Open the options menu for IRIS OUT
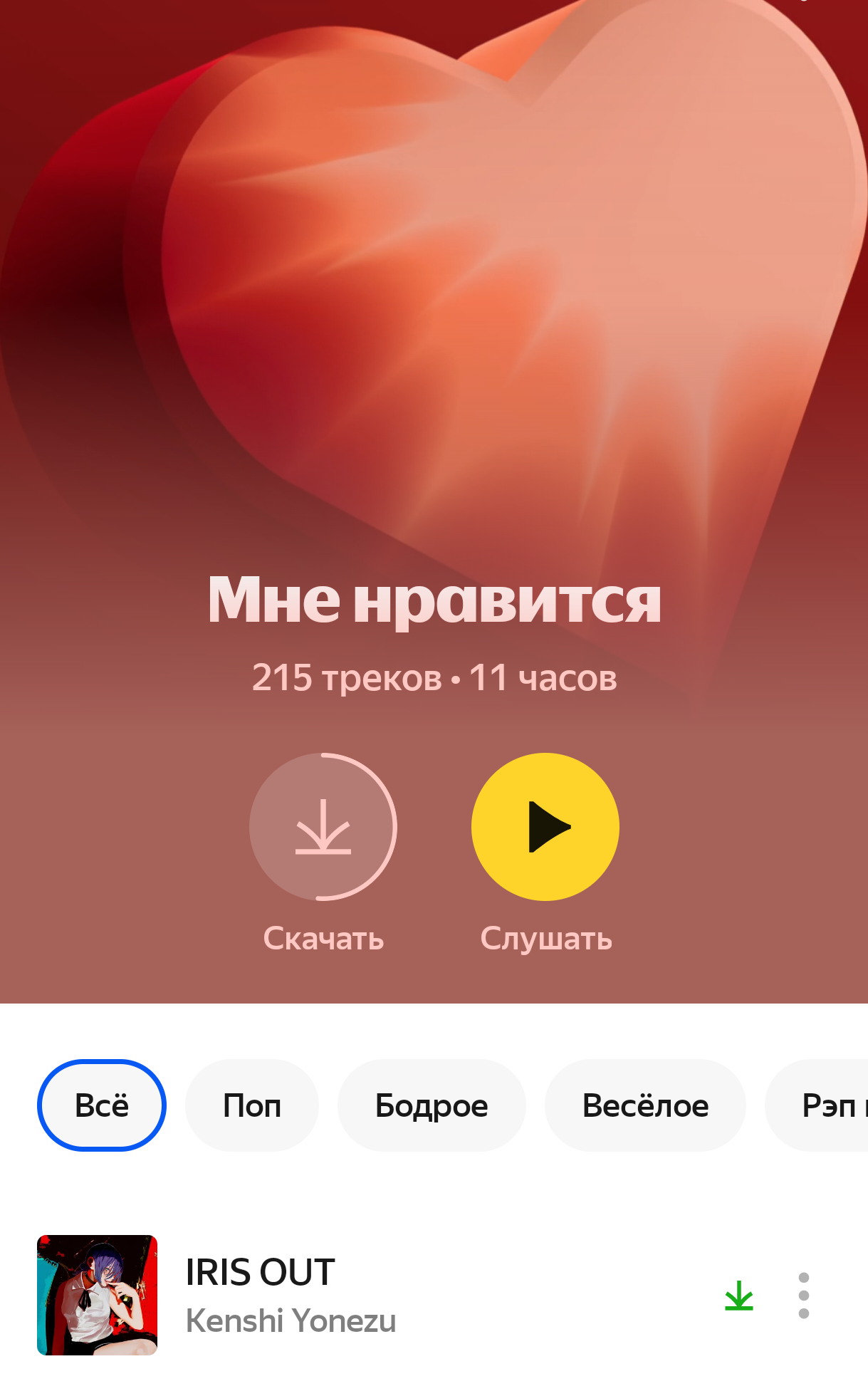The width and height of the screenshot is (868, 1391). (804, 1295)
